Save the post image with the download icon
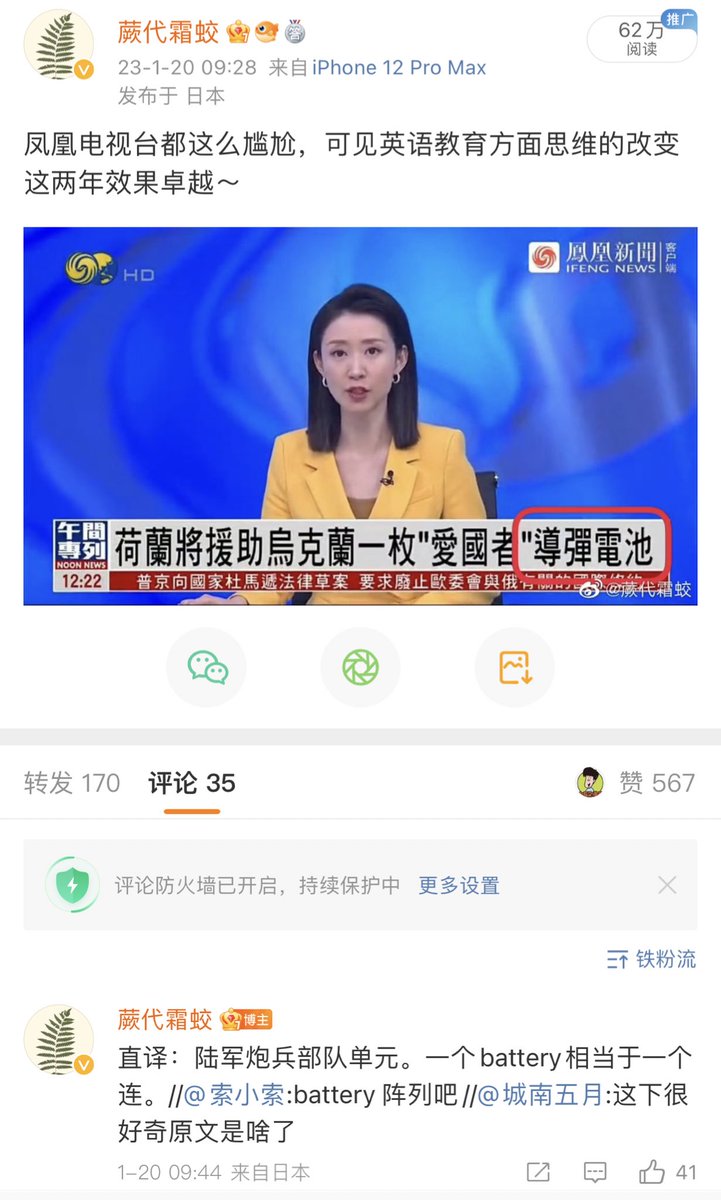Image resolution: width=721 pixels, height=1200 pixels. (514, 667)
